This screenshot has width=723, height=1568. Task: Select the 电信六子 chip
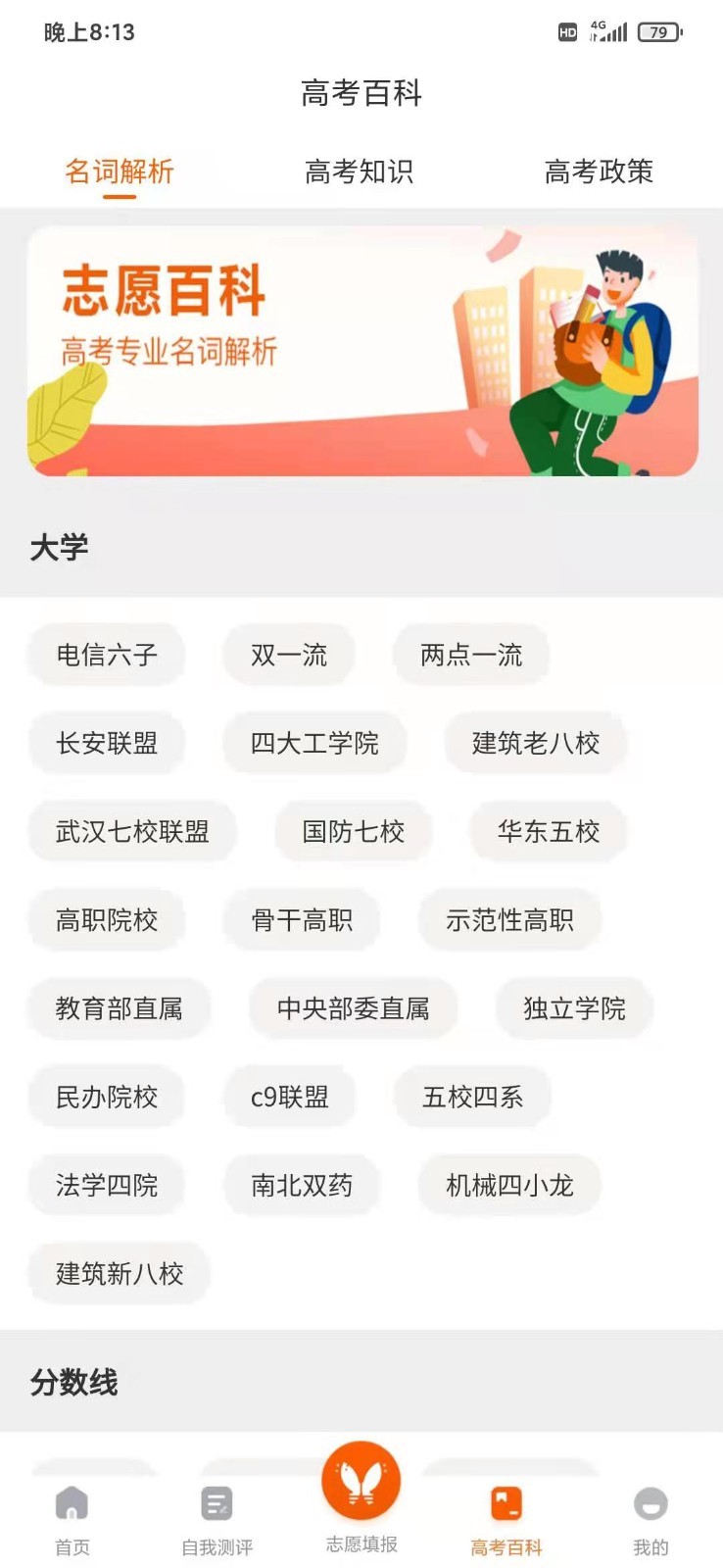(x=107, y=655)
